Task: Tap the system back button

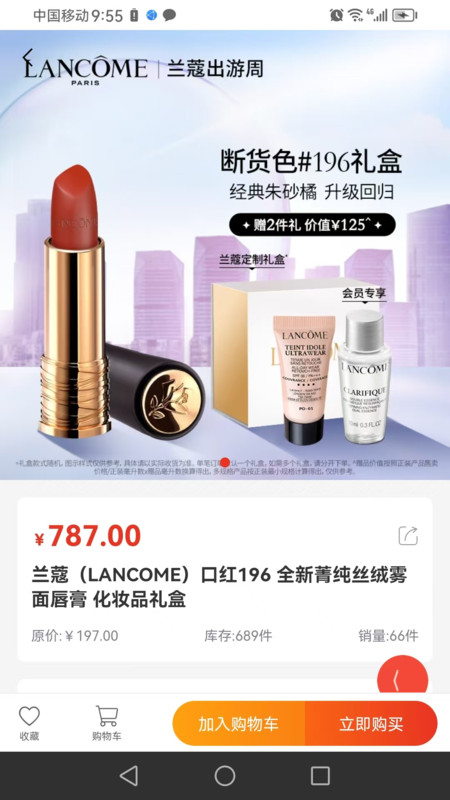Action: 129,776
